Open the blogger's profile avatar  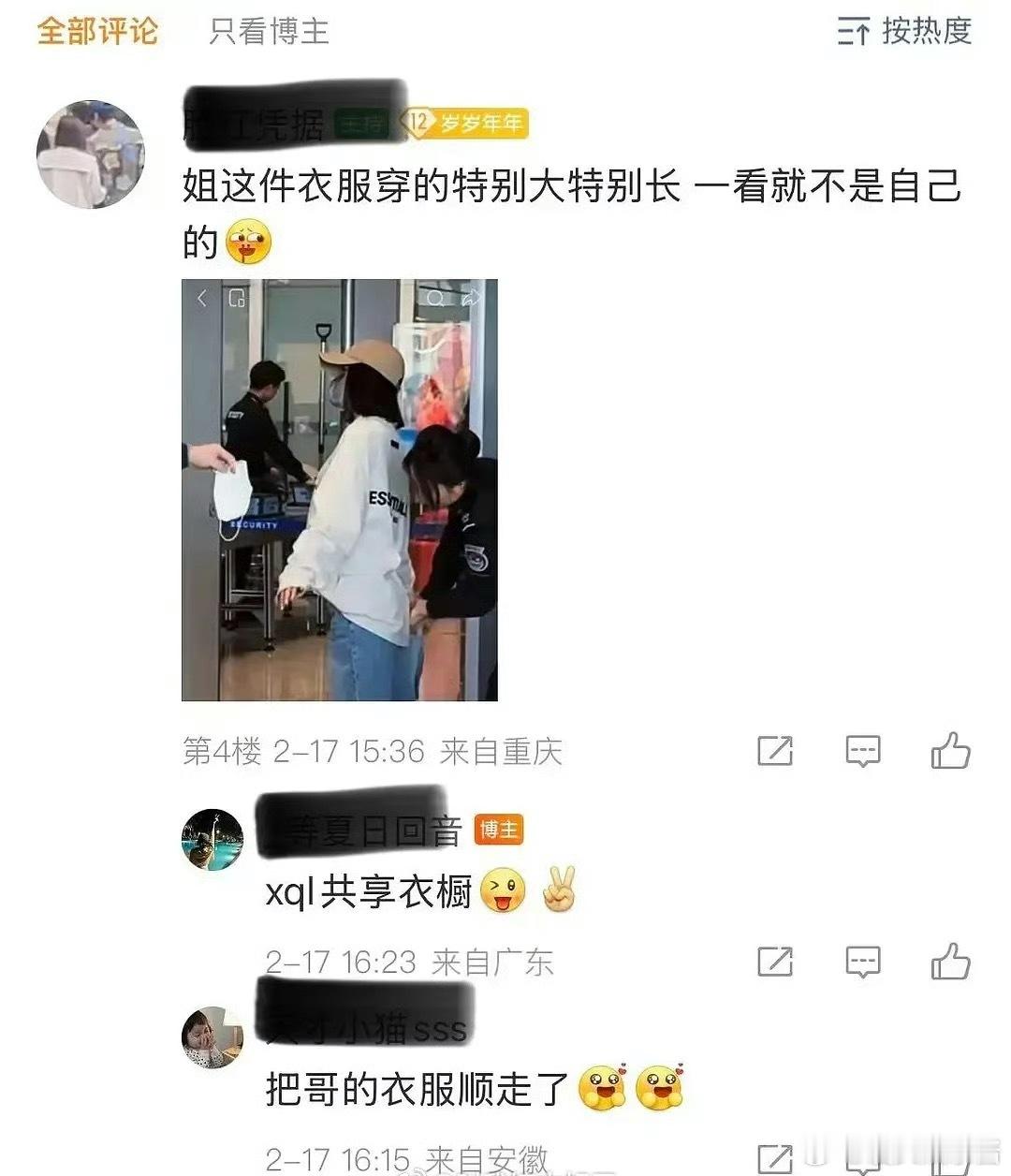[x=212, y=838]
